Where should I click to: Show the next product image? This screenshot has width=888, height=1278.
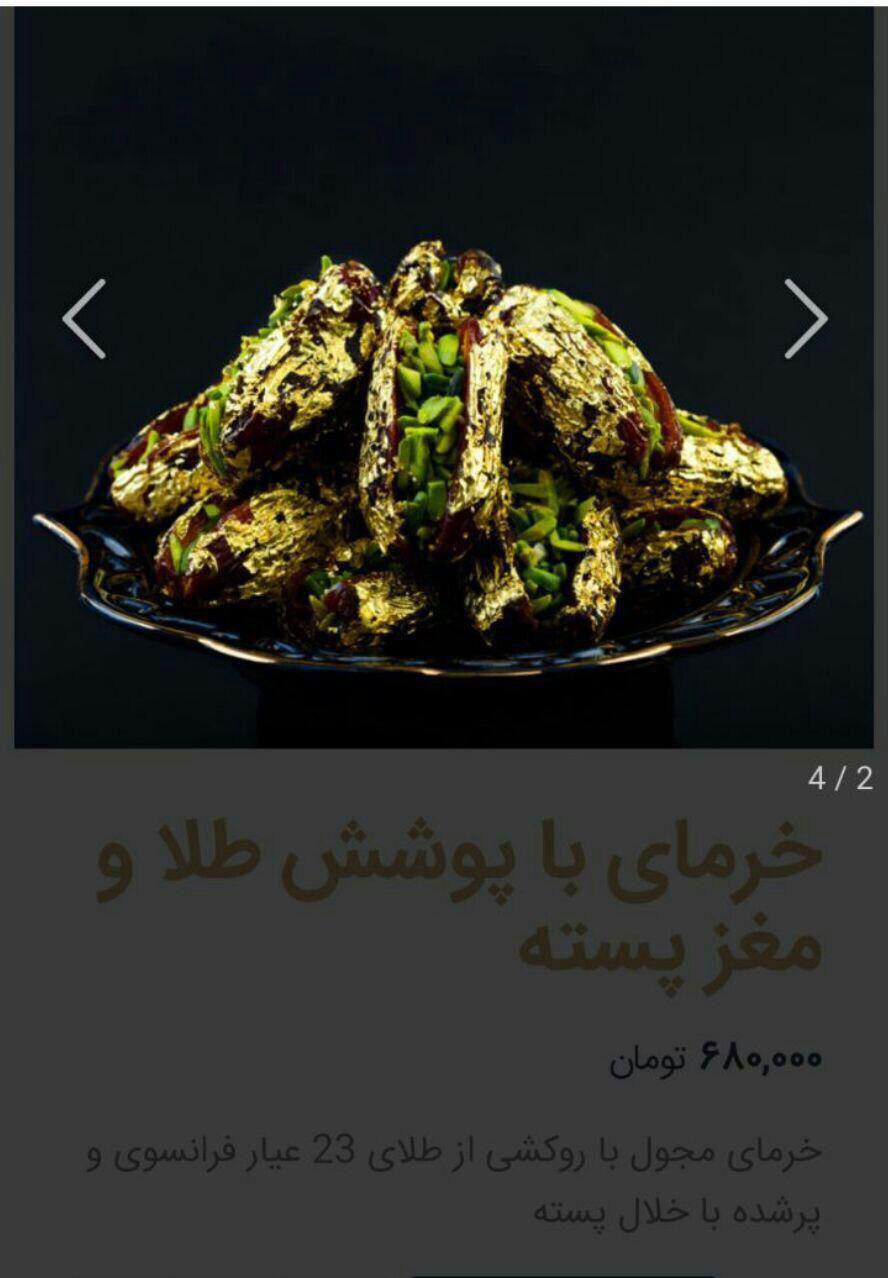(x=805, y=318)
